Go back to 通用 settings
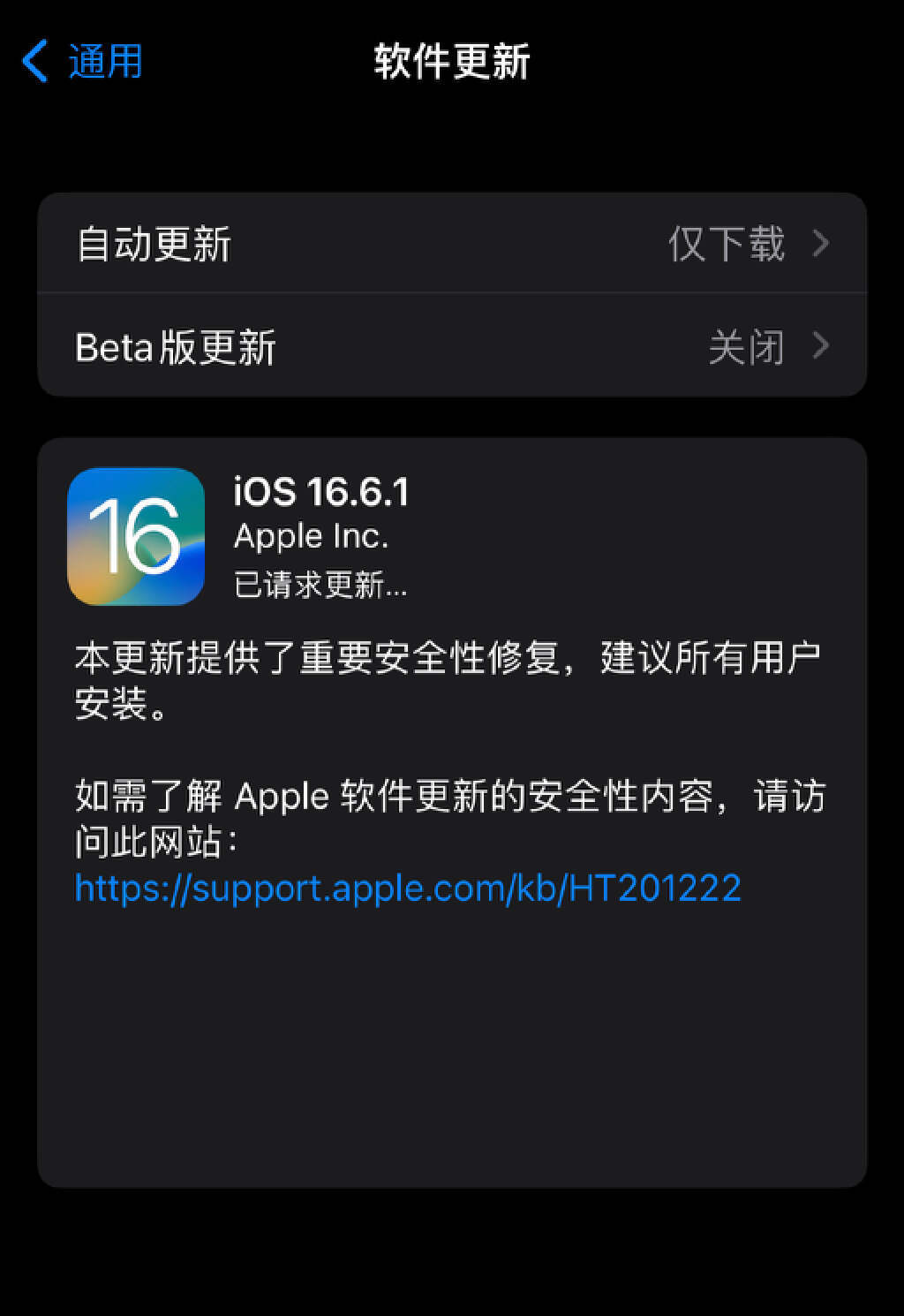 pyautogui.click(x=82, y=62)
